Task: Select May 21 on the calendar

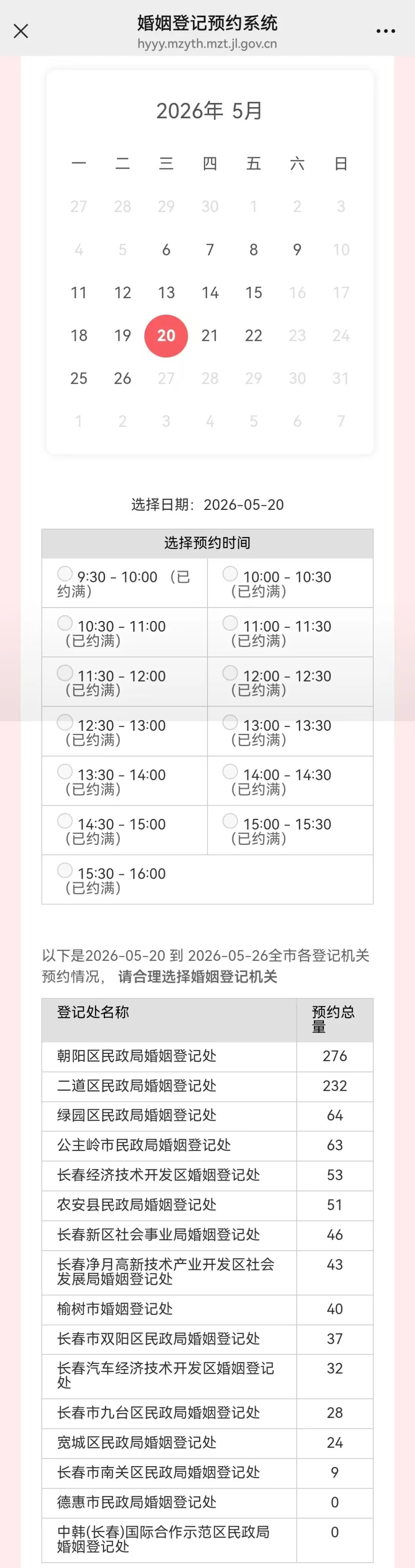Action: click(x=210, y=335)
